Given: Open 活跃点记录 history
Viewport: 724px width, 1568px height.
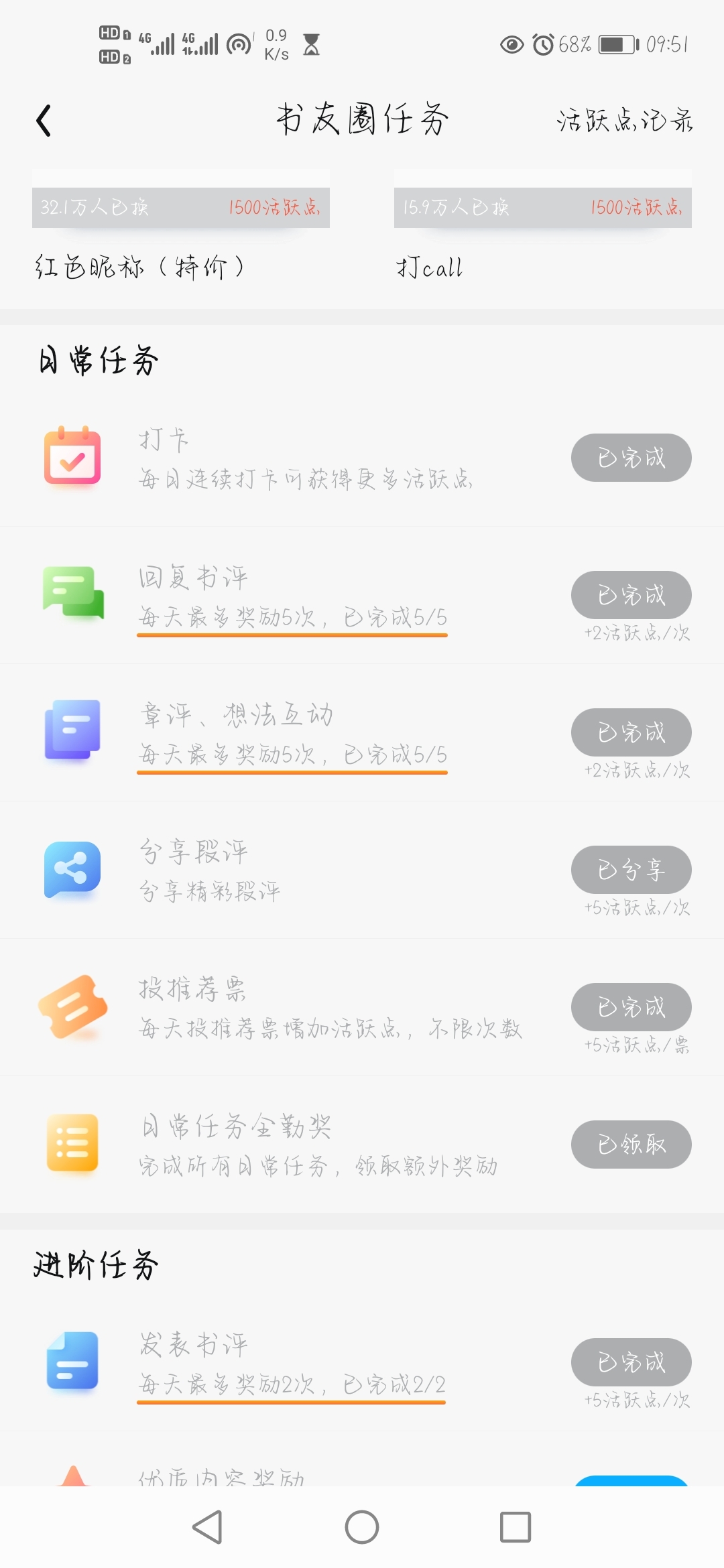Looking at the screenshot, I should pyautogui.click(x=624, y=121).
